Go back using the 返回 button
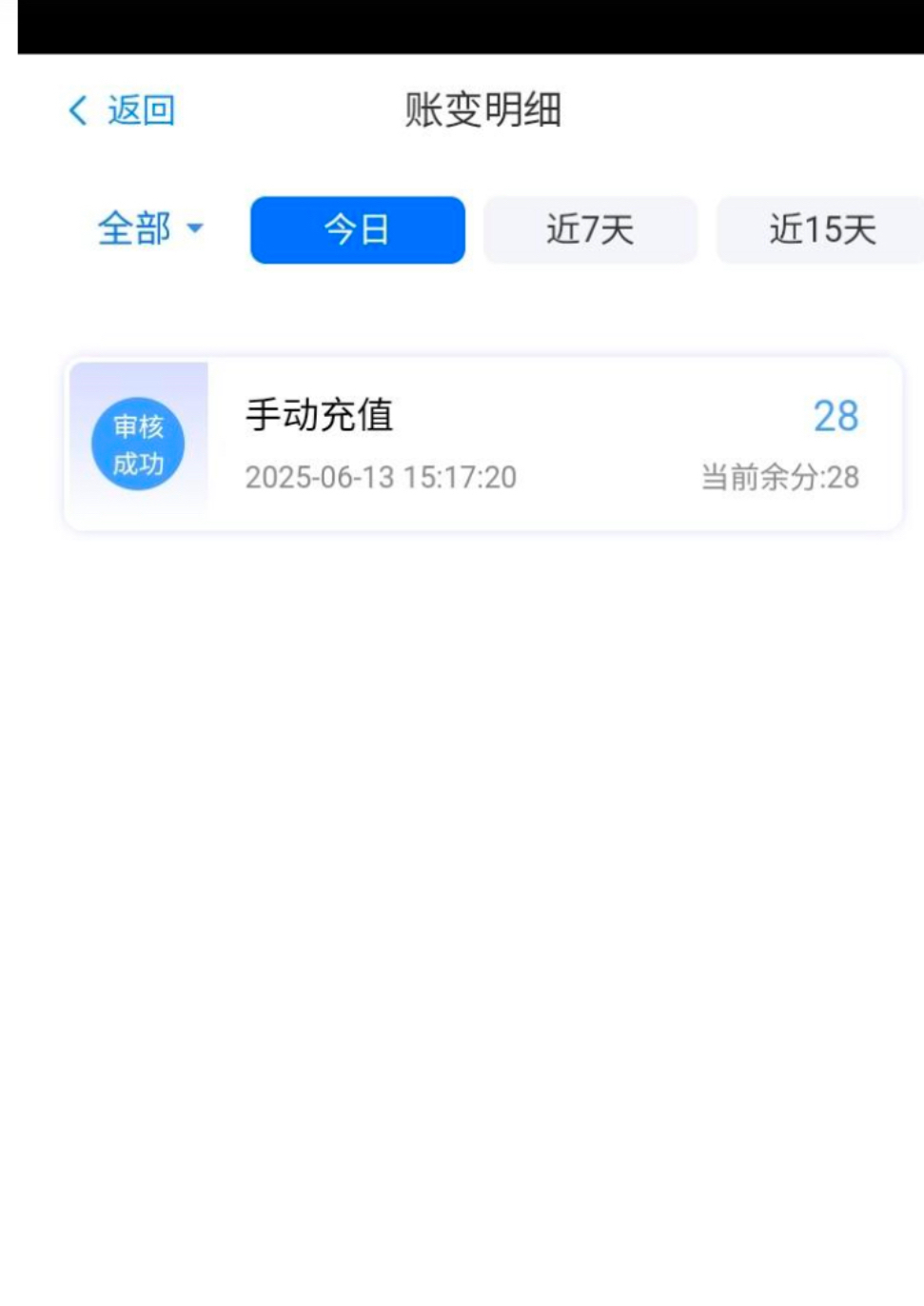 122,110
